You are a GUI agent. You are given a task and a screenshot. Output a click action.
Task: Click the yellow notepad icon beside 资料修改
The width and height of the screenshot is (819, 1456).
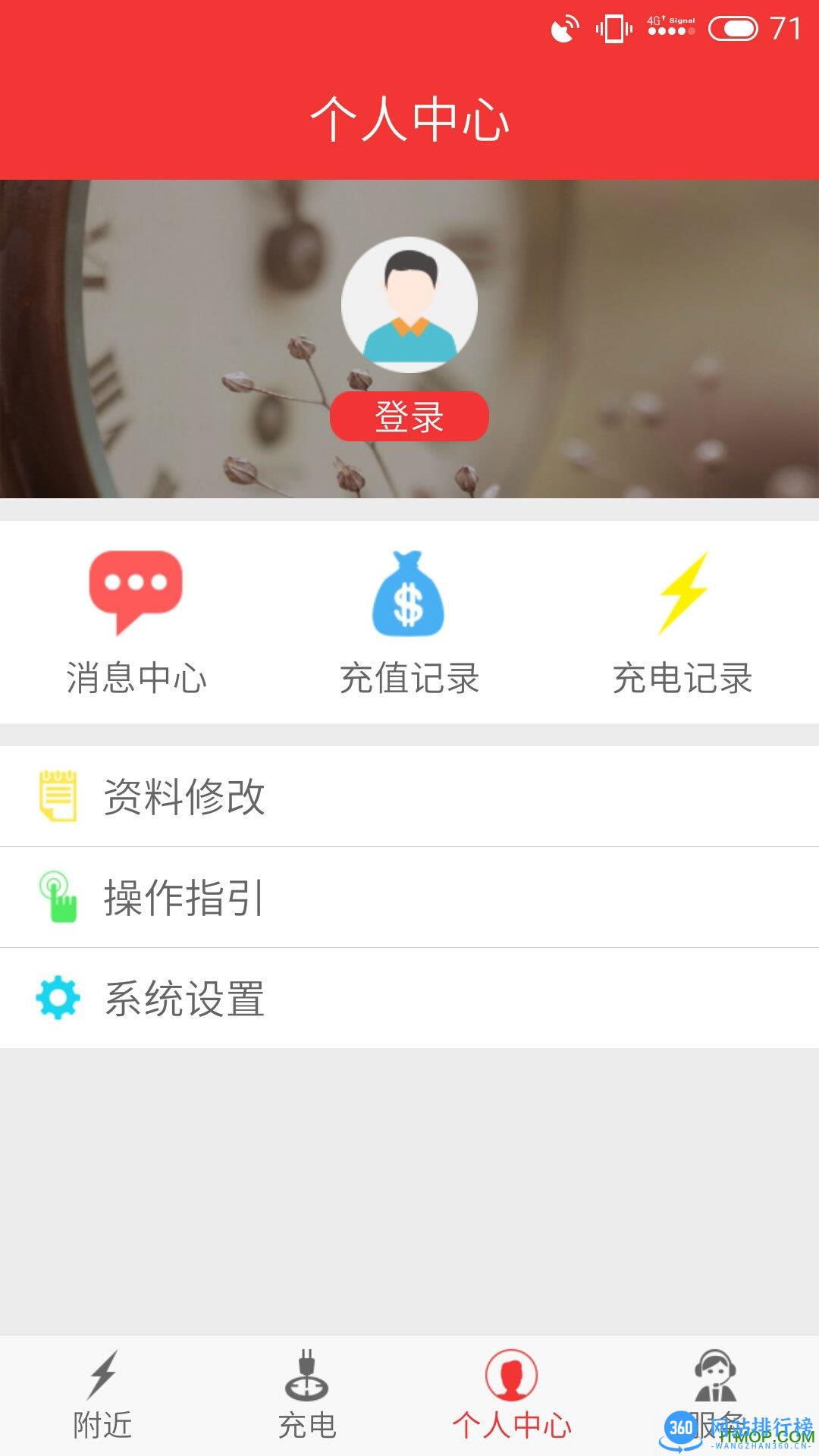click(58, 794)
